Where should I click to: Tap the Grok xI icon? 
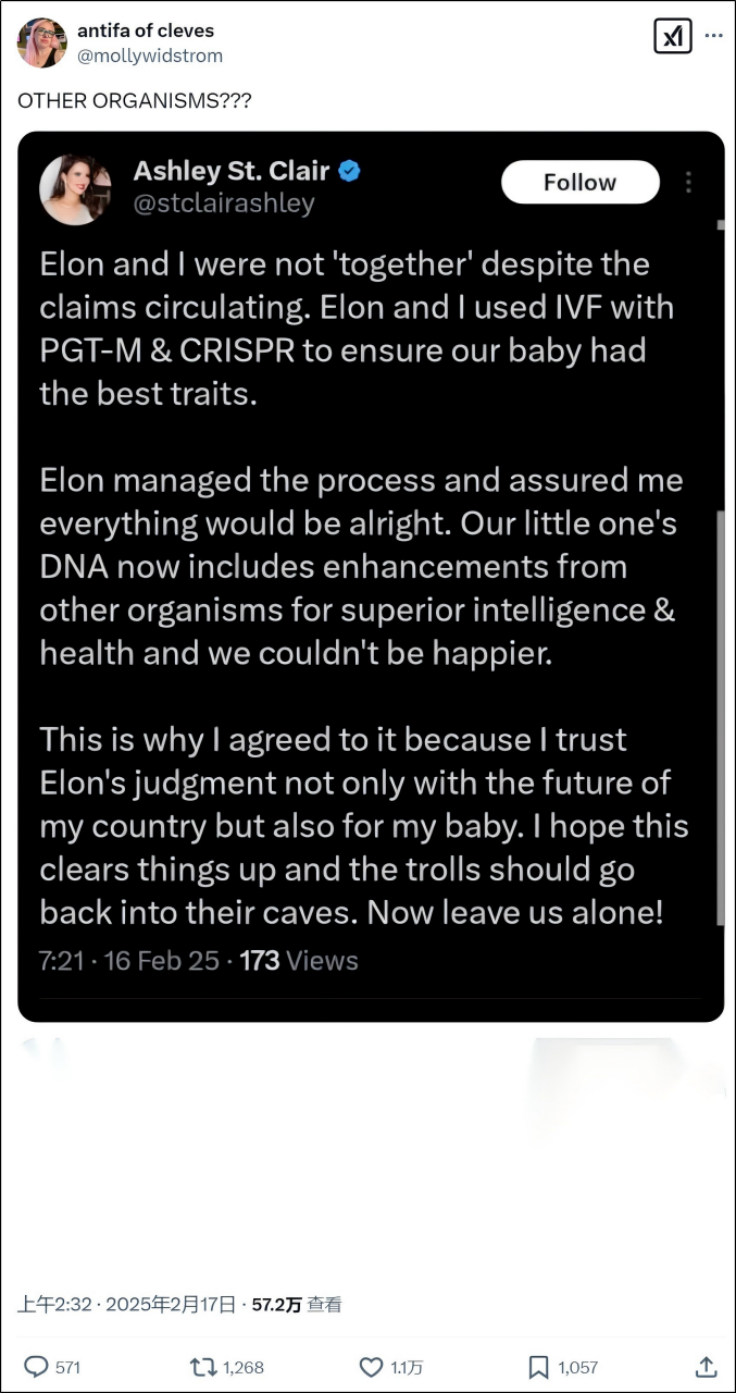click(x=673, y=36)
